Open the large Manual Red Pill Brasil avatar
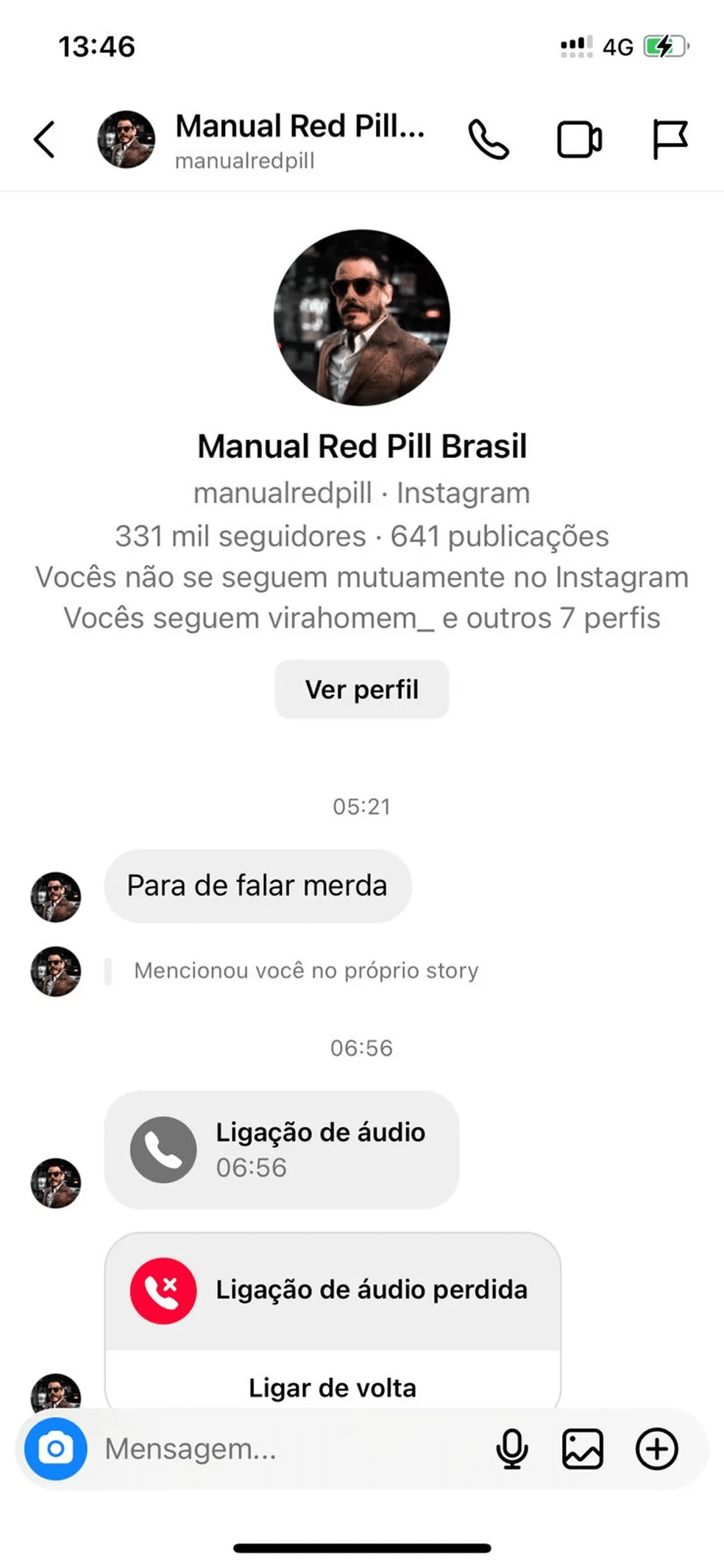 [x=361, y=317]
